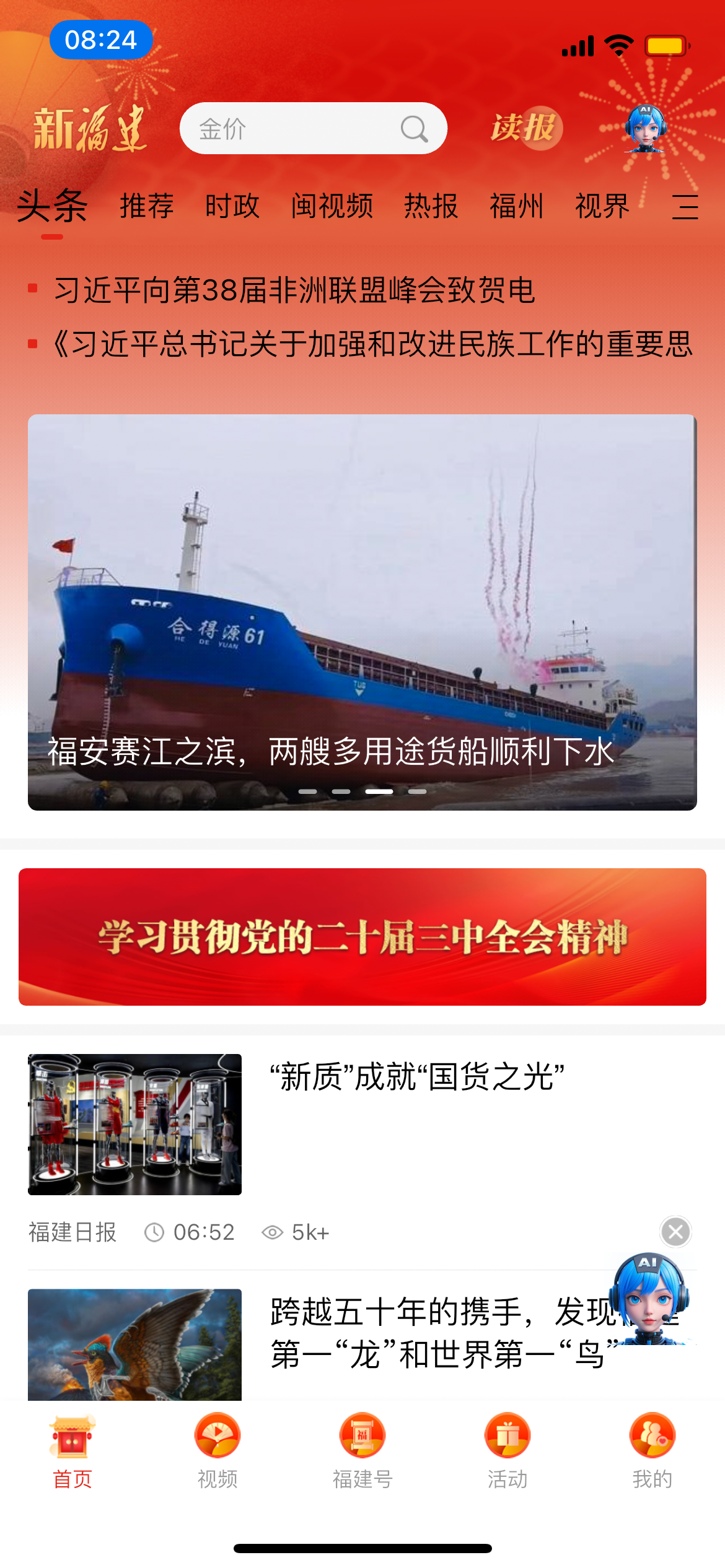Image resolution: width=725 pixels, height=1568 pixels.
Task: Open the 学习贯彻党的二十届三中全会精神 banner
Action: [x=362, y=936]
